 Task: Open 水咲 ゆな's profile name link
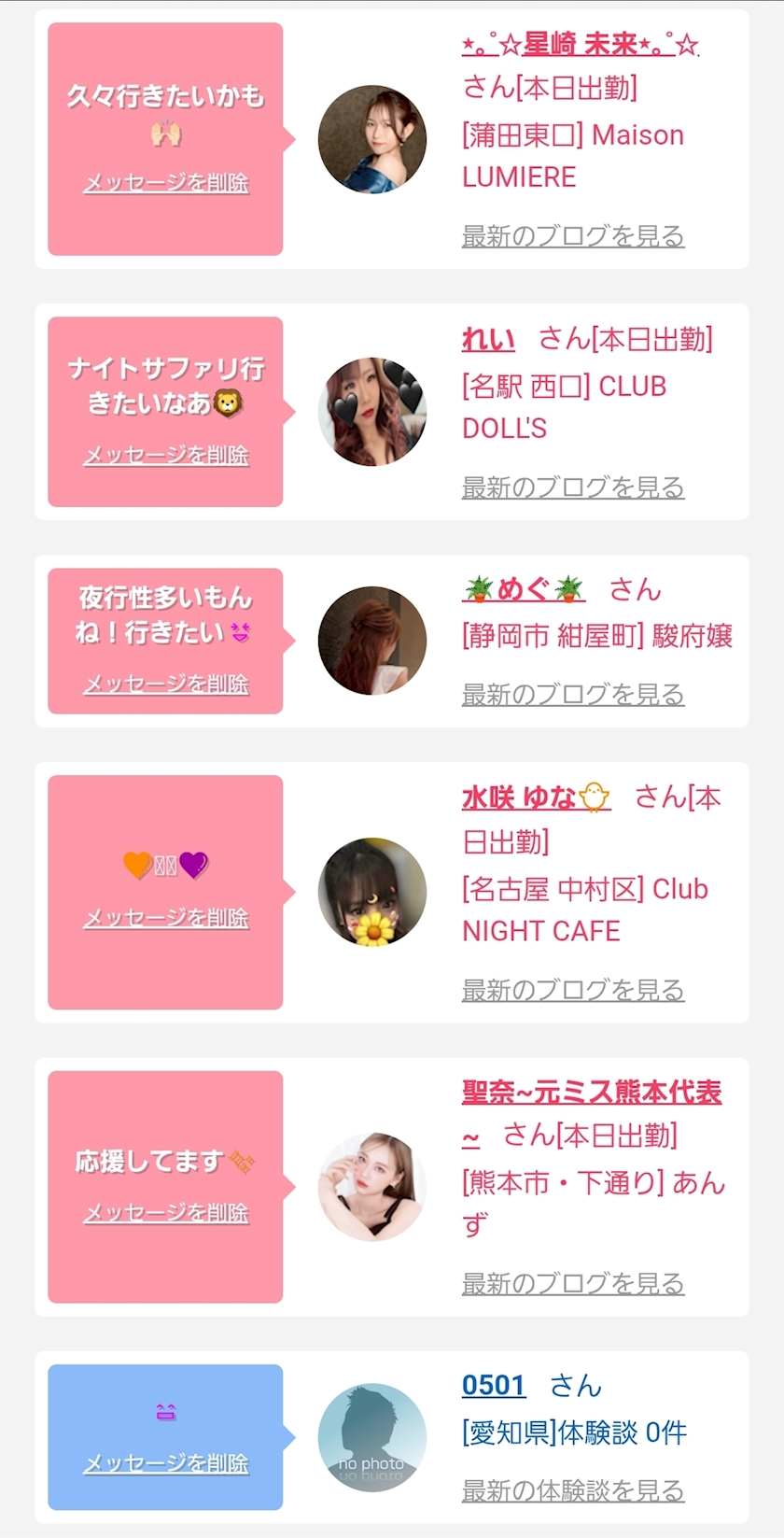point(536,797)
